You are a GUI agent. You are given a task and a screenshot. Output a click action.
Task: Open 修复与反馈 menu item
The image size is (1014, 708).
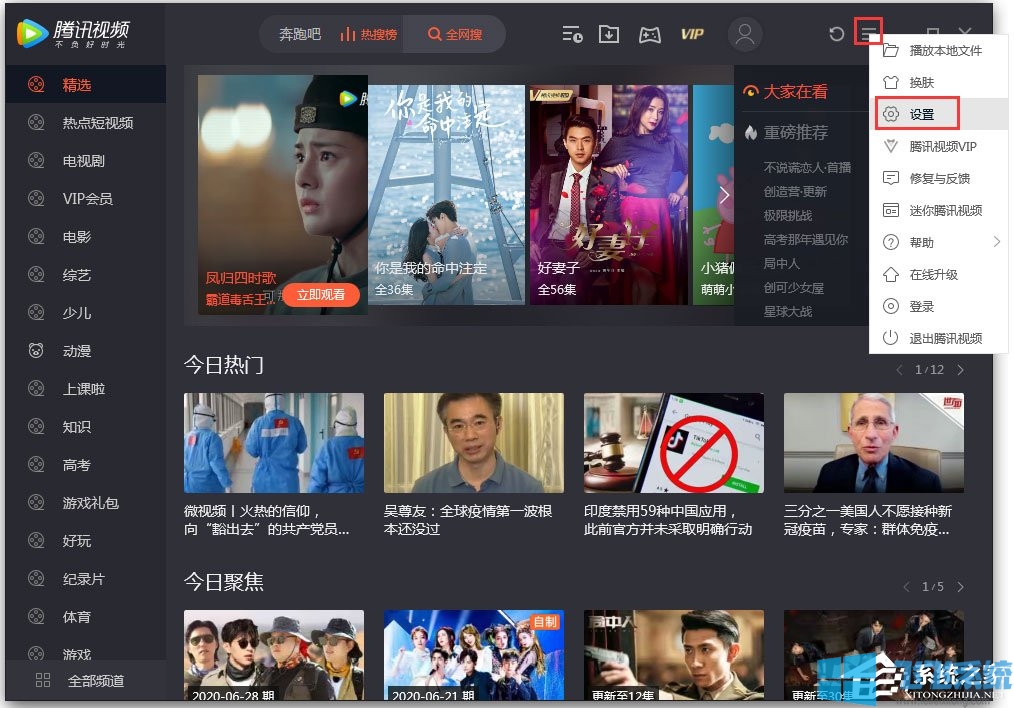tap(938, 179)
